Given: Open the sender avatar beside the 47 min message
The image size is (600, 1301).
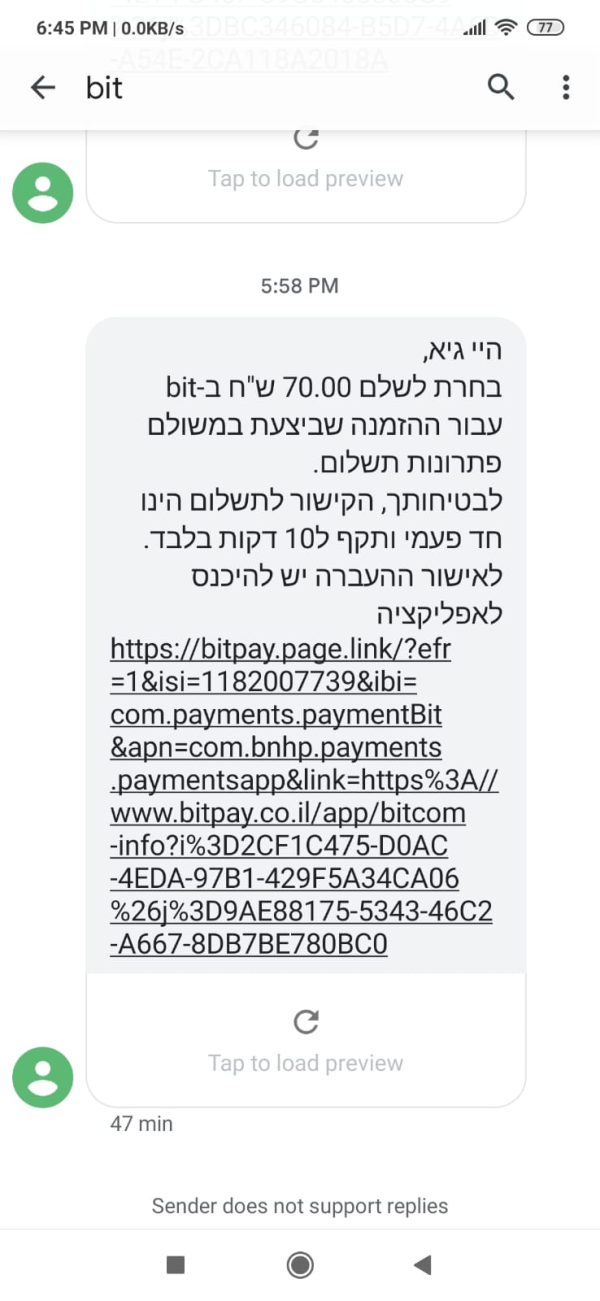Looking at the screenshot, I should 43,1077.
